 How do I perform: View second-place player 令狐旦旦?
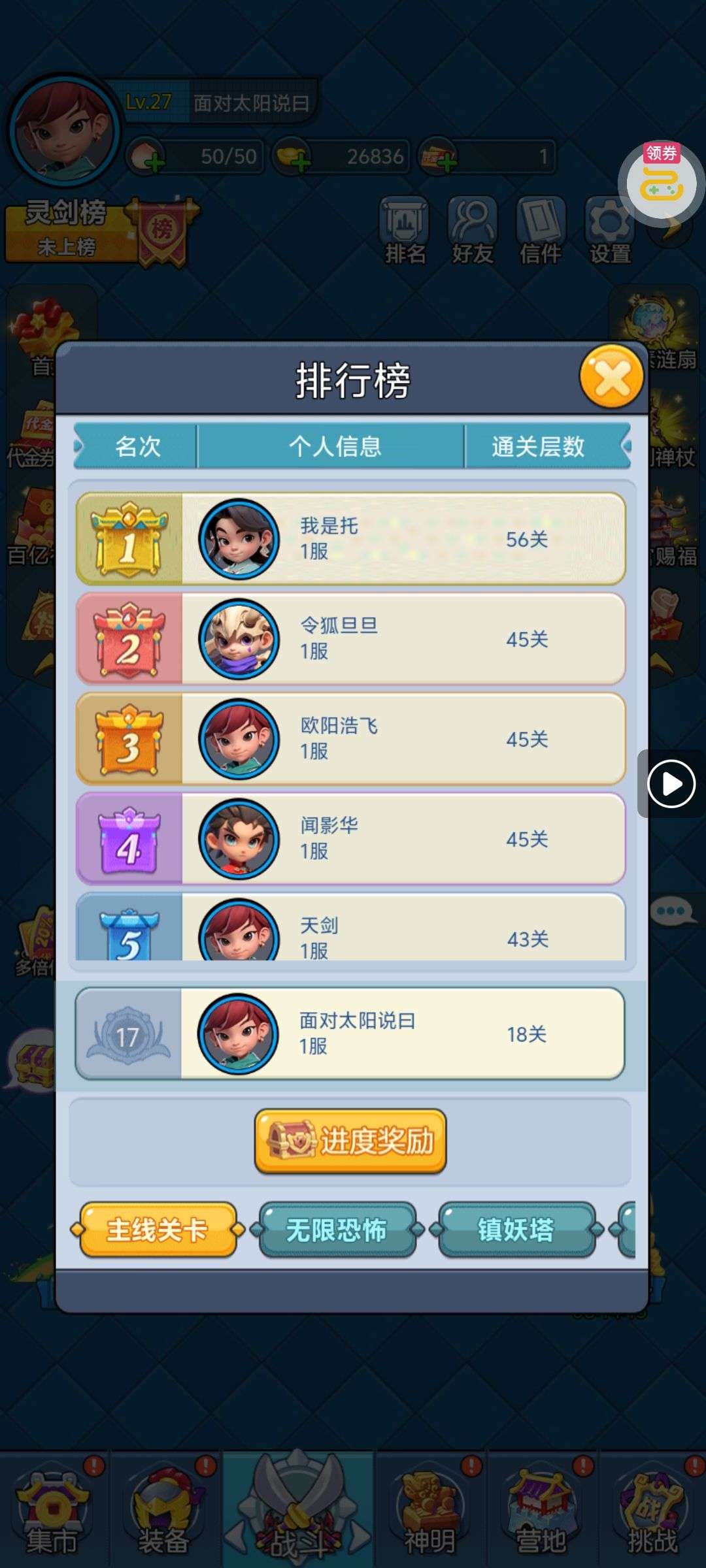coord(351,639)
